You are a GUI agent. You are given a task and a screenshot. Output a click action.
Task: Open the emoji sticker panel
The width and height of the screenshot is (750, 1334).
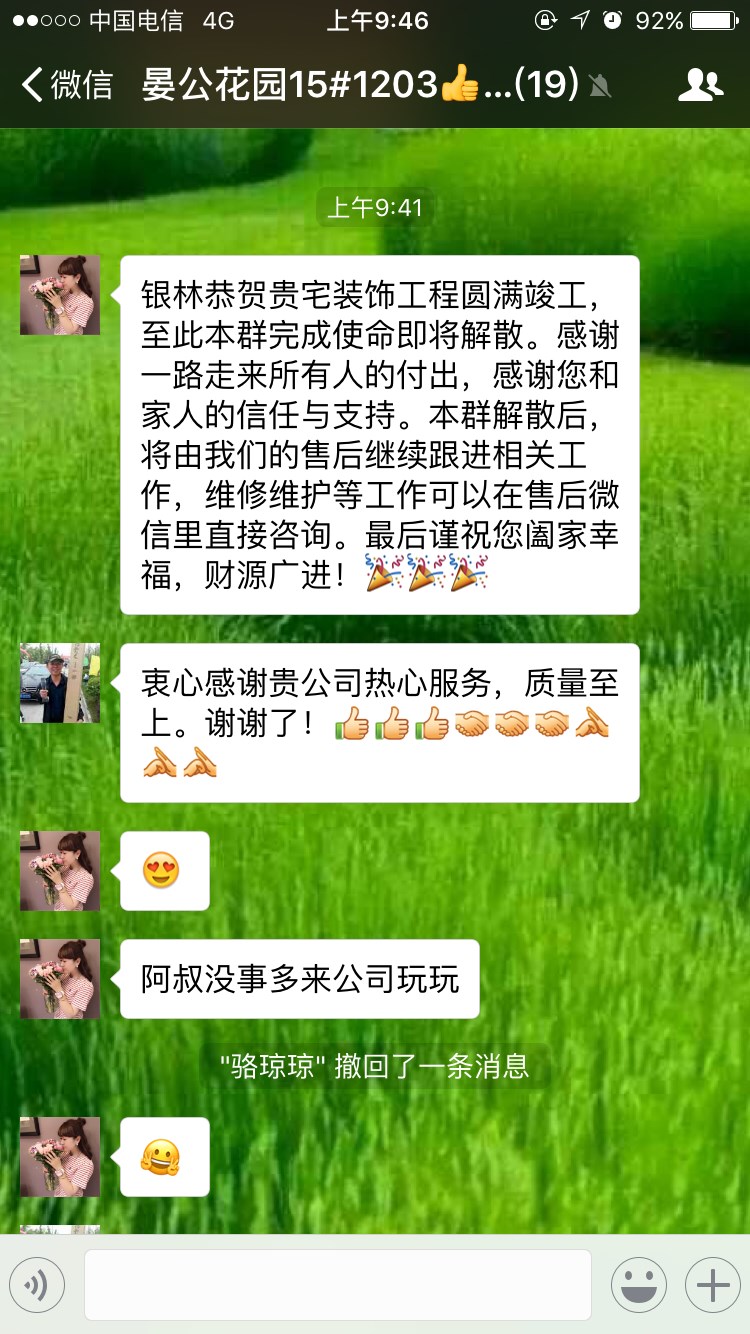[638, 1285]
